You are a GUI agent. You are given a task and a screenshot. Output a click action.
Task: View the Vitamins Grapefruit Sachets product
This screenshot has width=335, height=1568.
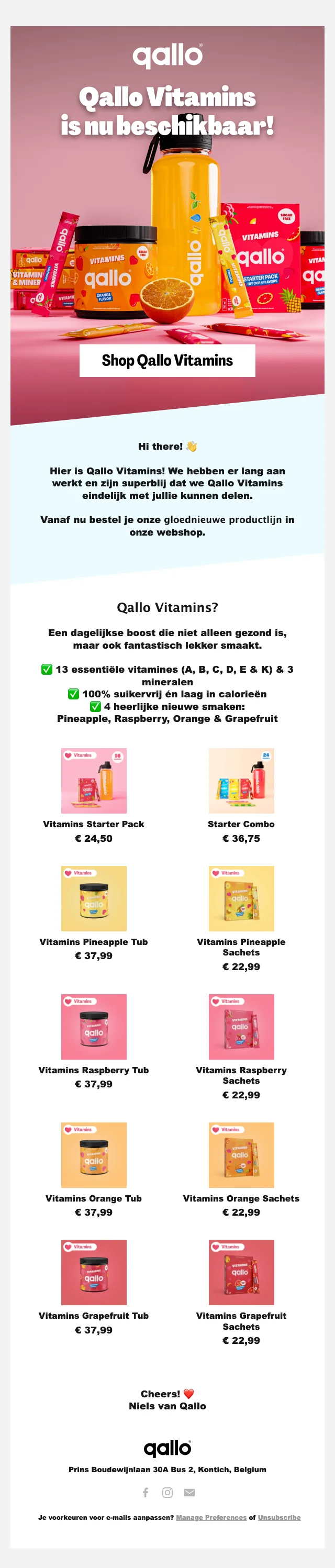click(x=241, y=1272)
